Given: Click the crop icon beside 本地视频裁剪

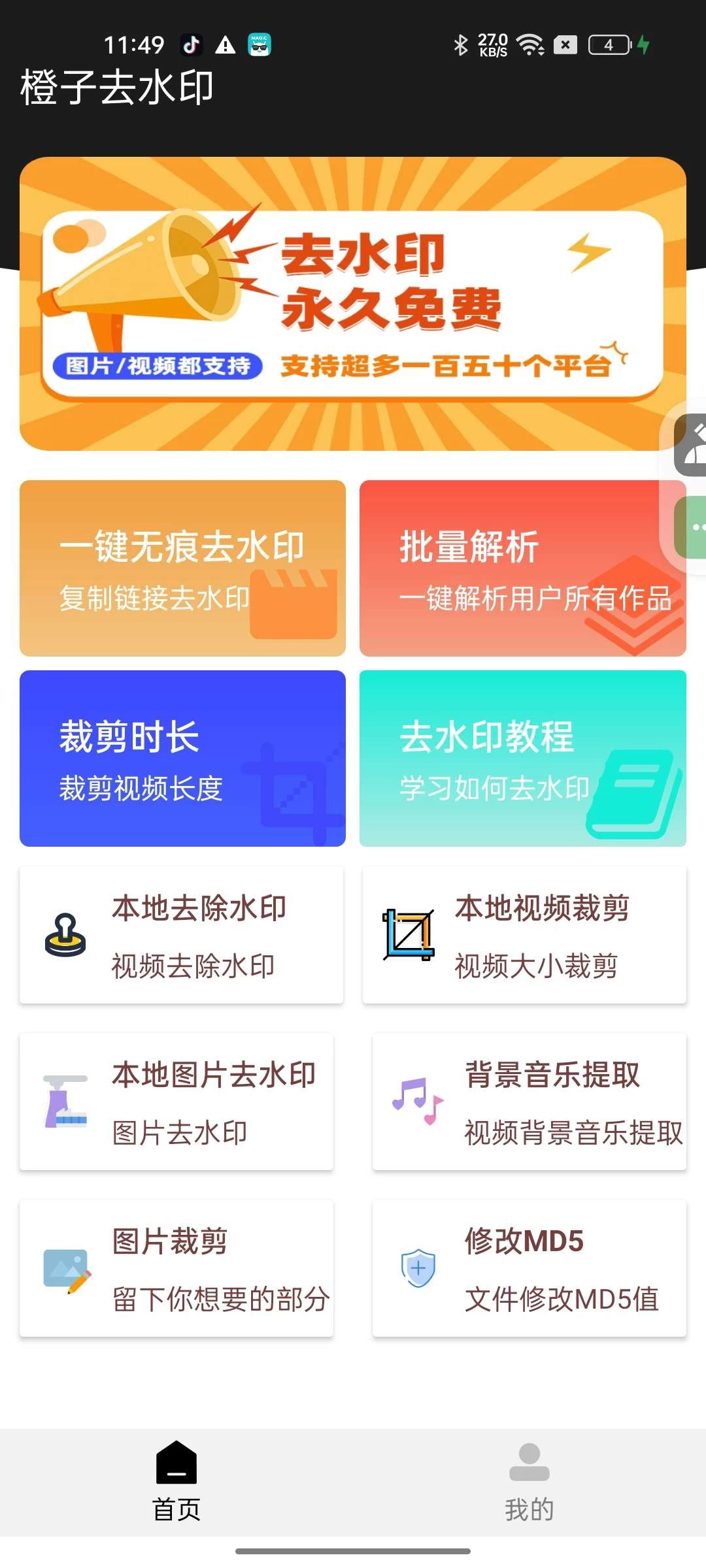Looking at the screenshot, I should (x=409, y=933).
